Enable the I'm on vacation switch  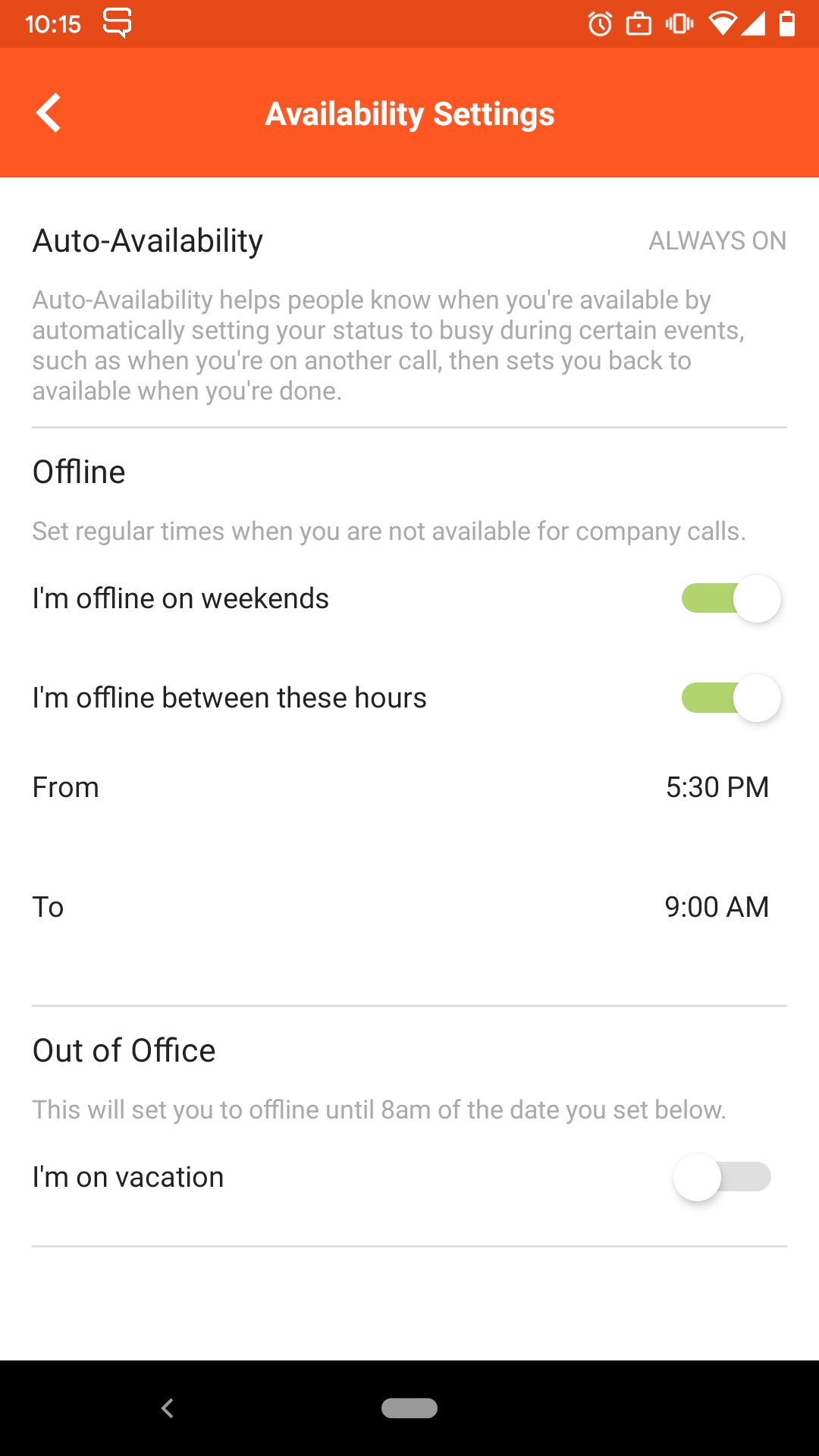tap(723, 1177)
